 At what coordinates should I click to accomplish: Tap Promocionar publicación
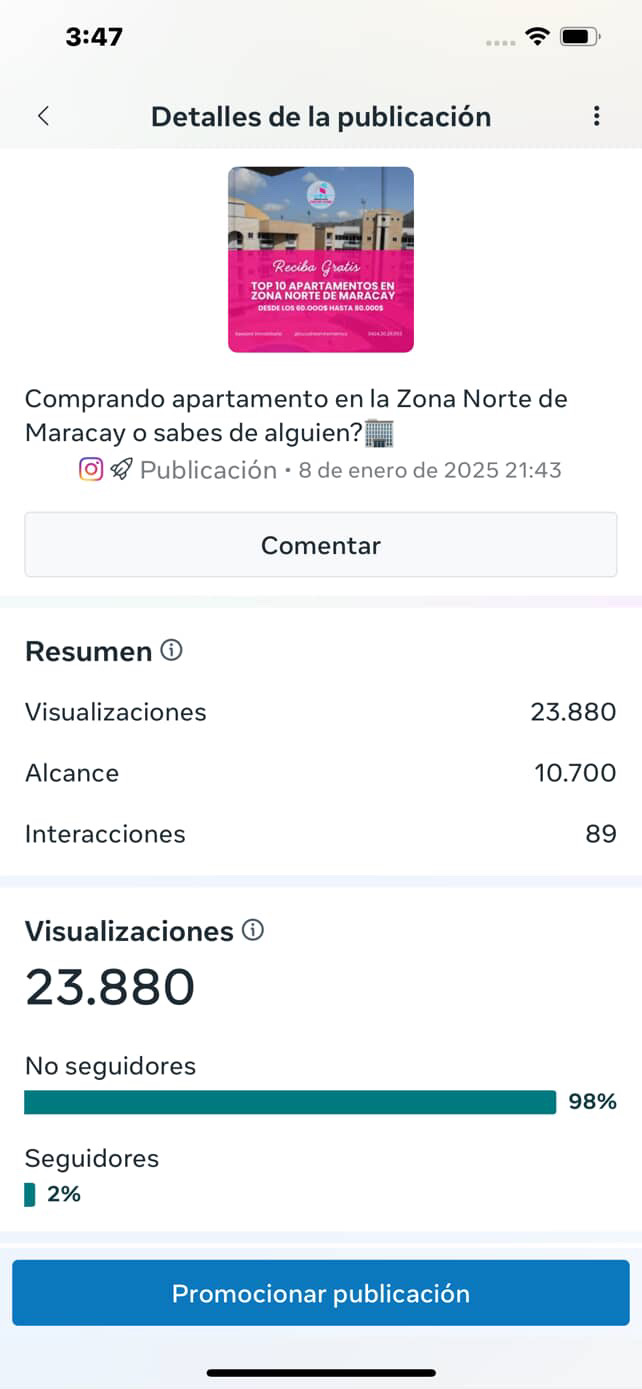320,1293
